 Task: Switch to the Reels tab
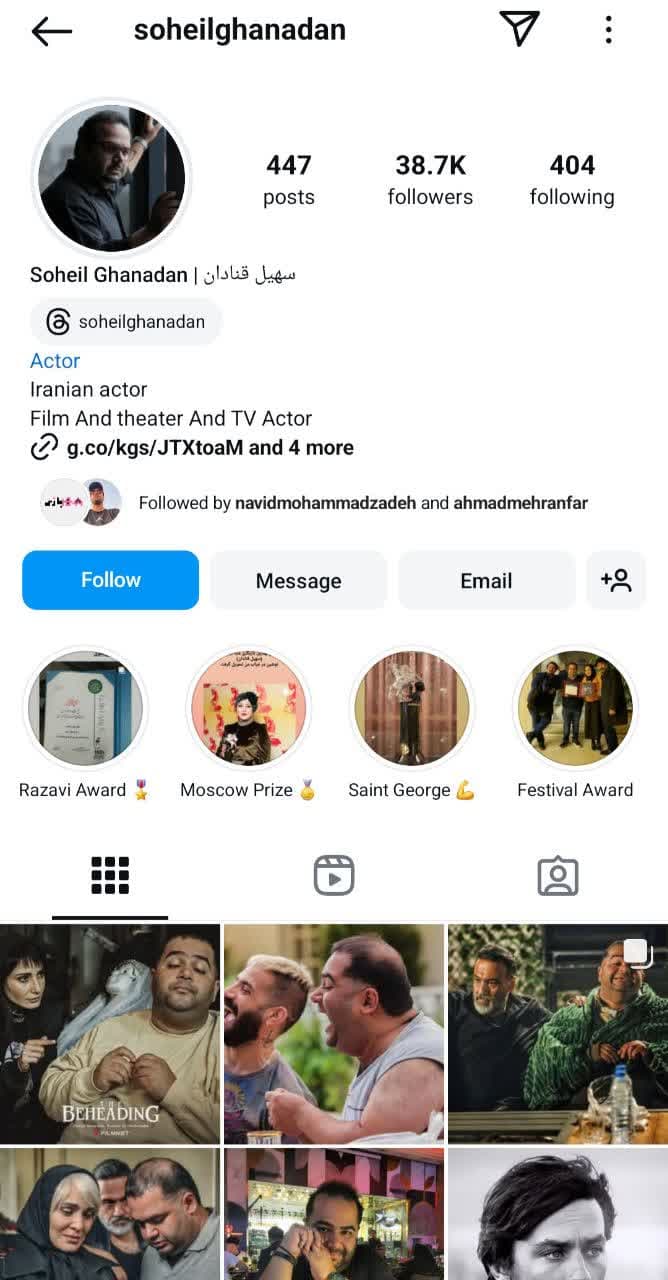(x=334, y=875)
